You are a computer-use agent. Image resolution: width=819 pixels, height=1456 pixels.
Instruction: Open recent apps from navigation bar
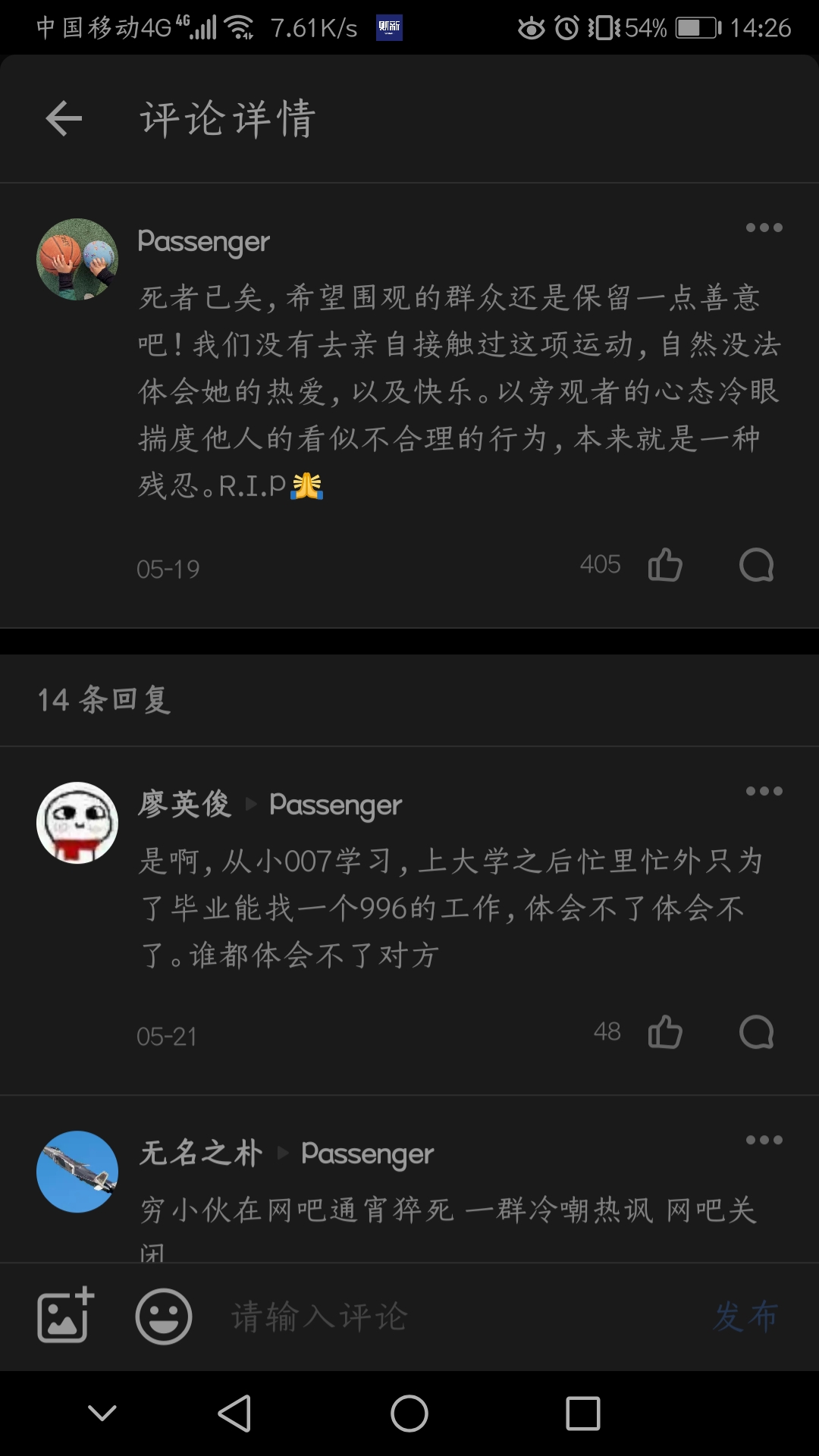point(582,1414)
